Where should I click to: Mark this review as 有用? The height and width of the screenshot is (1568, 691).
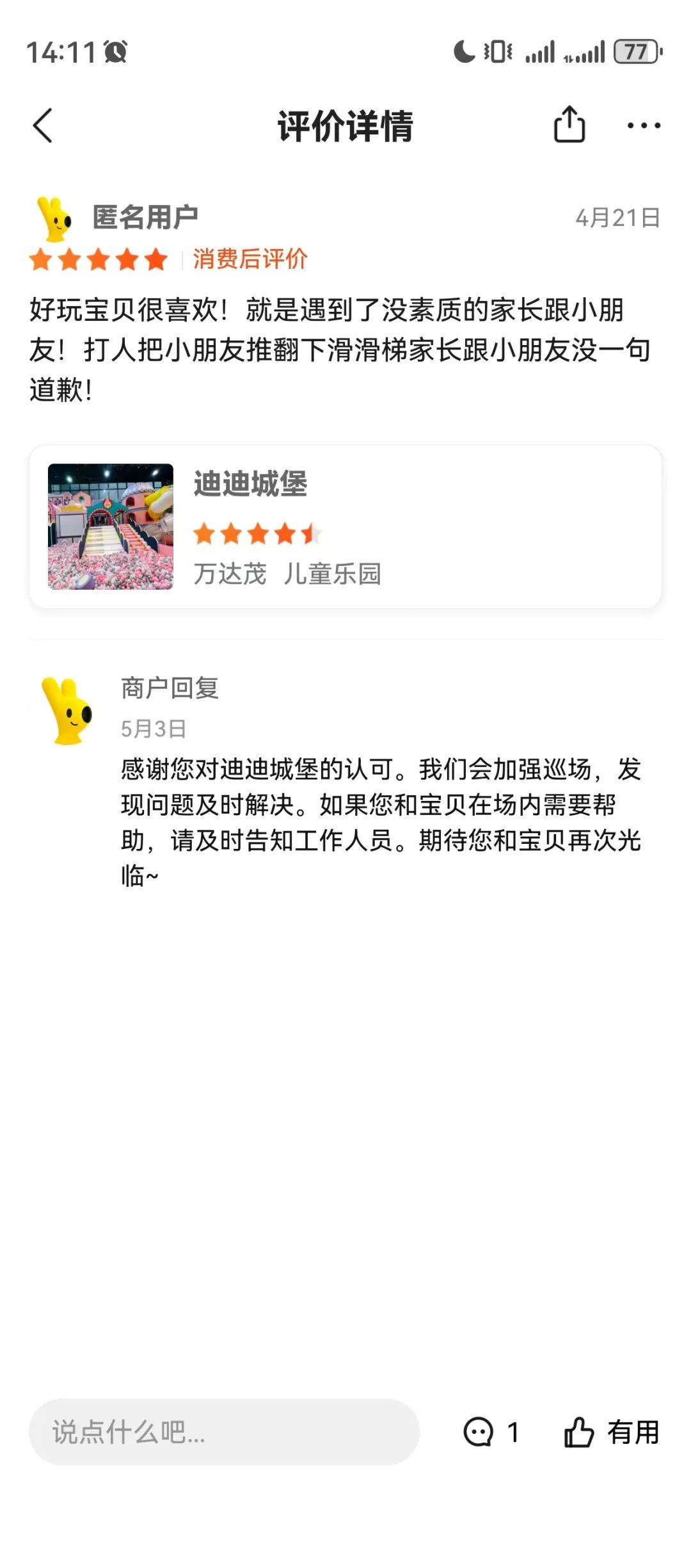click(611, 1432)
